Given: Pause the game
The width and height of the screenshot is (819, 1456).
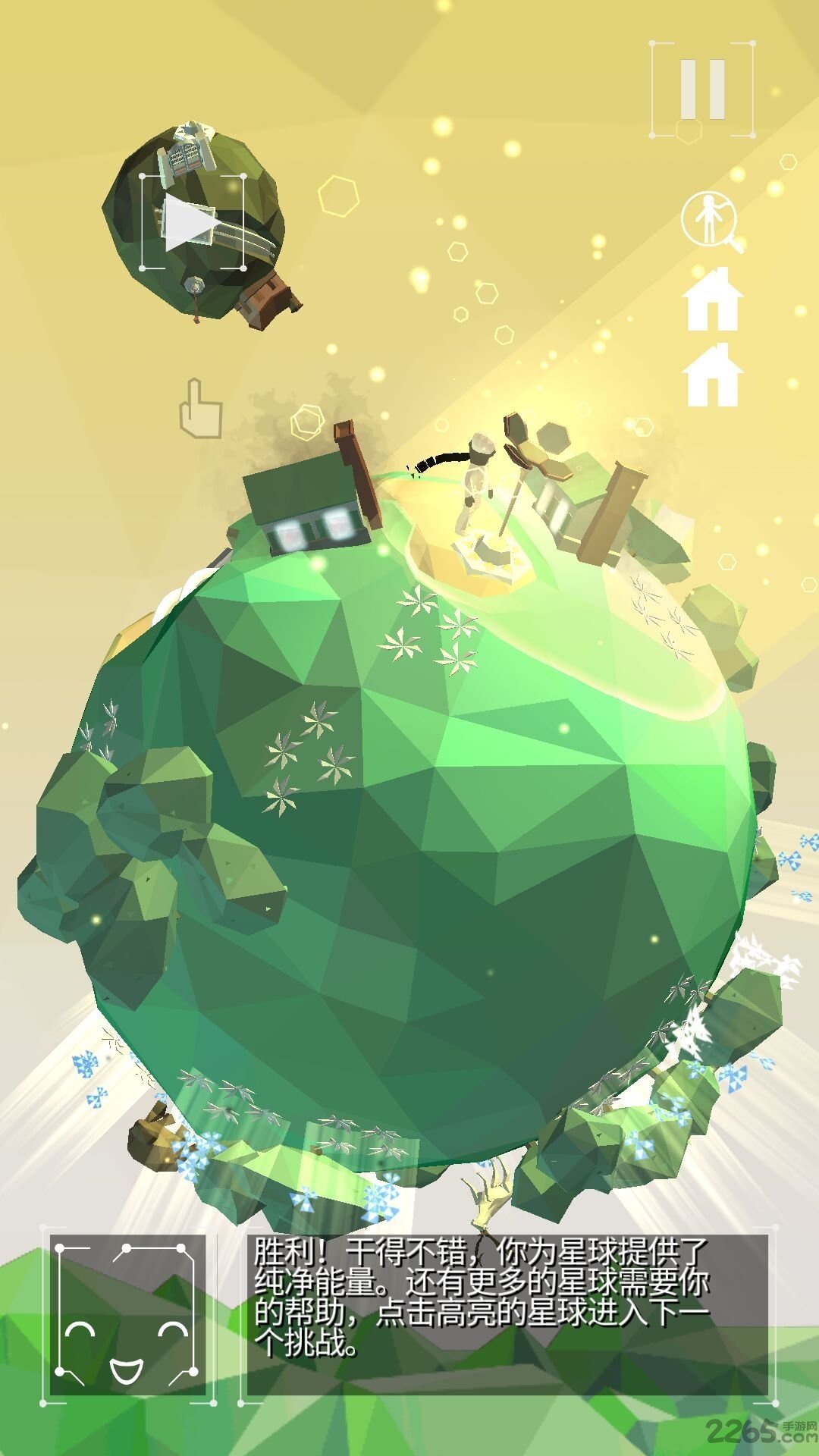Looking at the screenshot, I should [x=702, y=89].
